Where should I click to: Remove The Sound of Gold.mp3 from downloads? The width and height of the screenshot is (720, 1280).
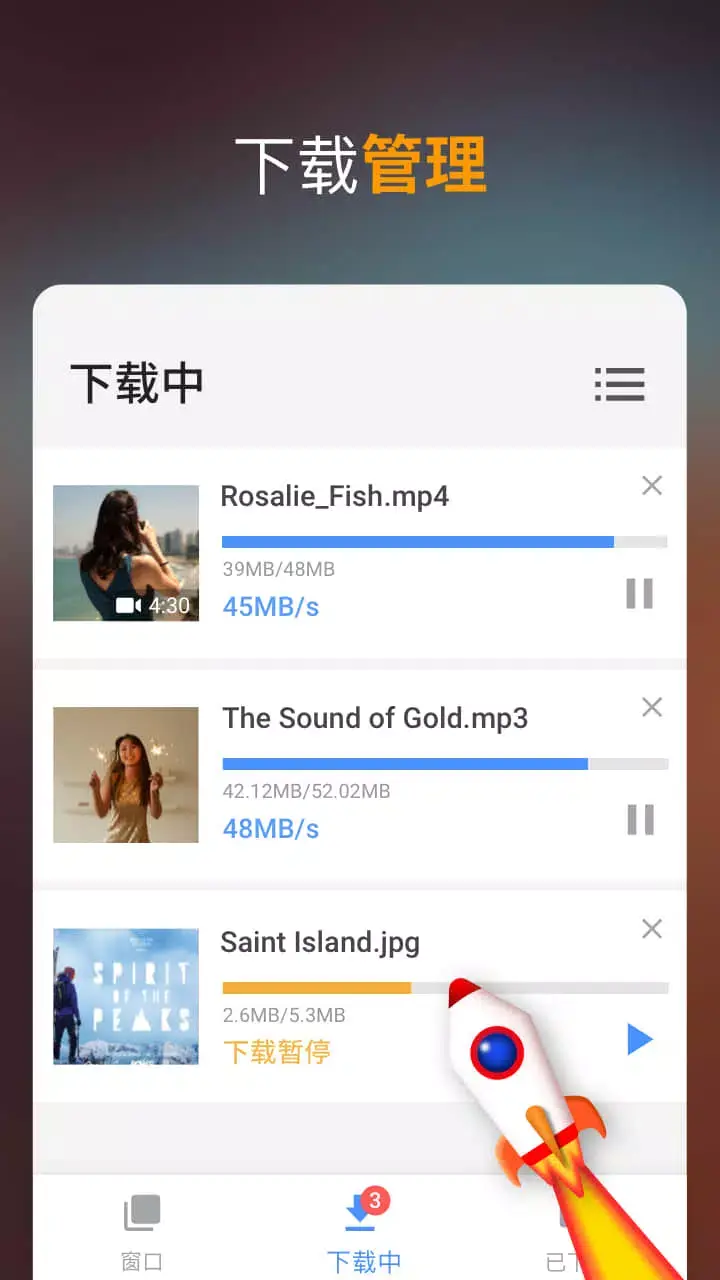[652, 707]
